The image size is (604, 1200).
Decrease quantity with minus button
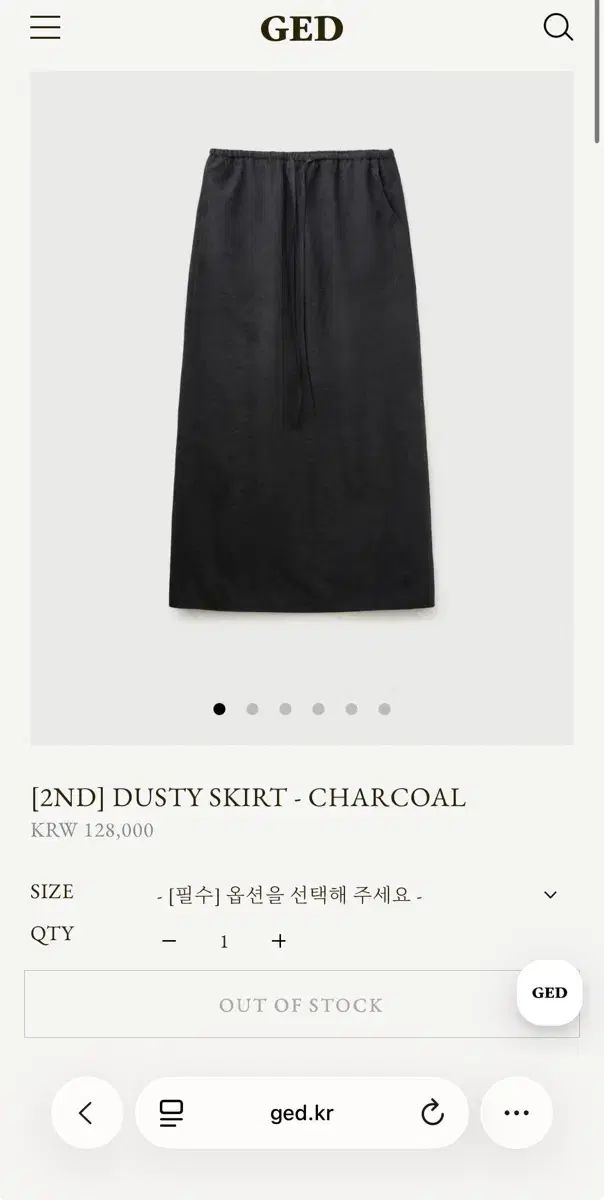(169, 941)
